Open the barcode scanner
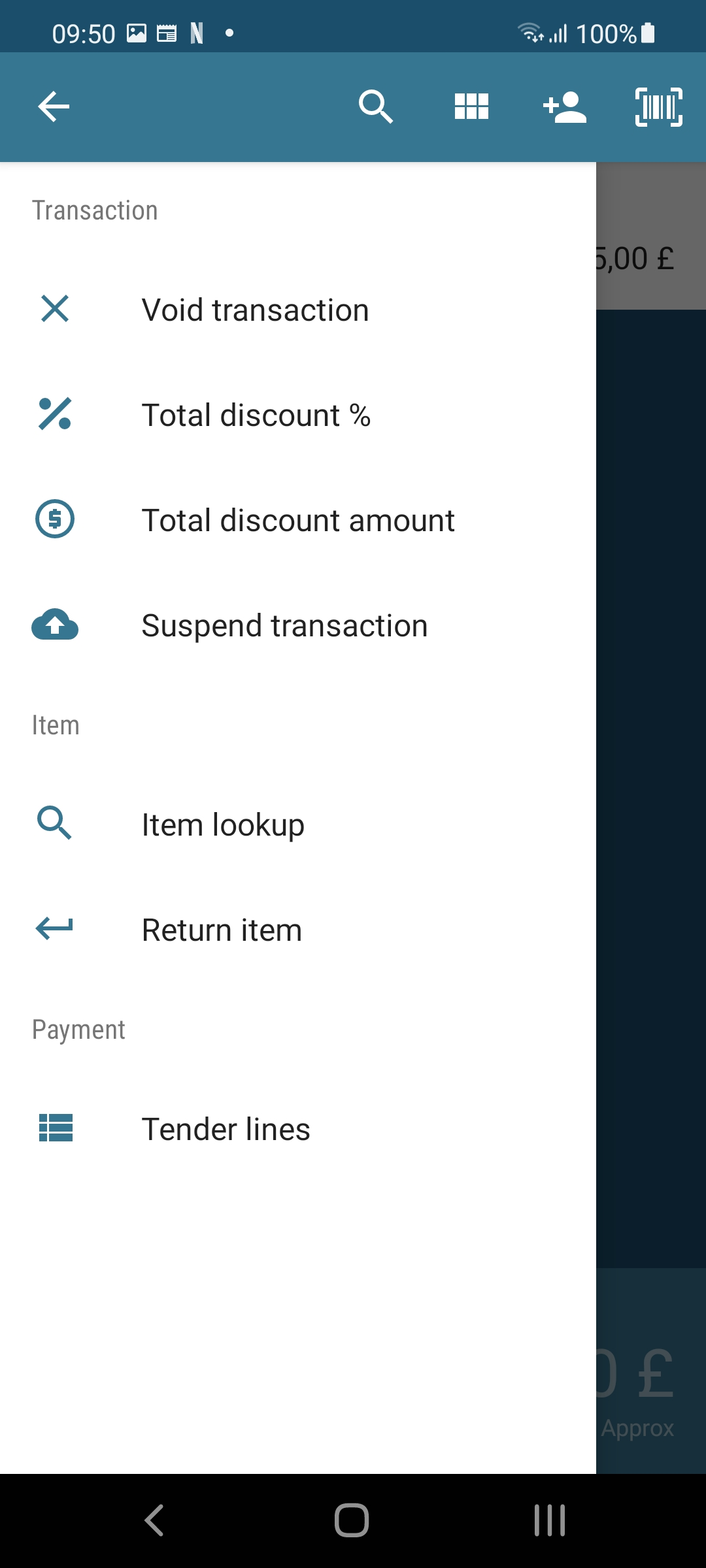706x1568 pixels. pyautogui.click(x=659, y=106)
